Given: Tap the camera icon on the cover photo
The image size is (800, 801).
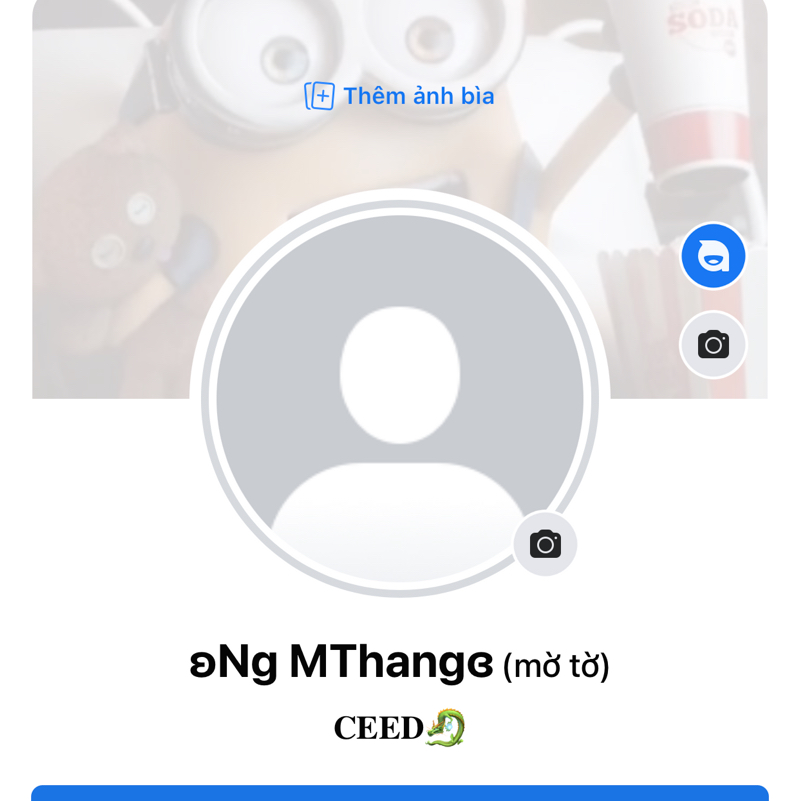Looking at the screenshot, I should pyautogui.click(x=713, y=345).
